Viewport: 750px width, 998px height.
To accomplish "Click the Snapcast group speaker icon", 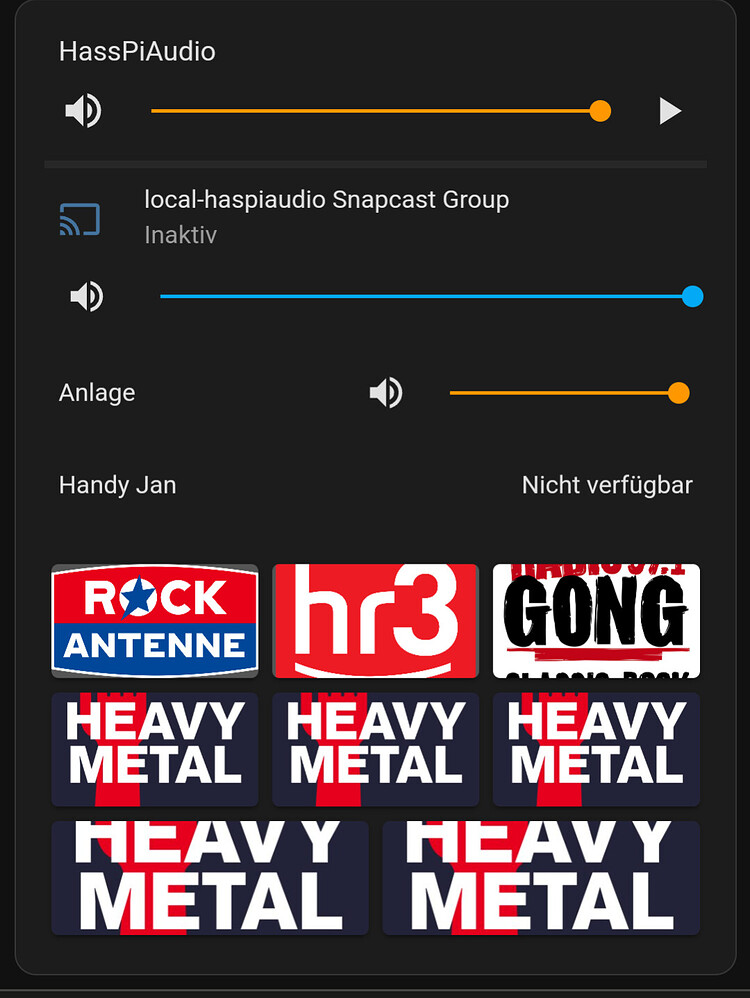I will click(87, 296).
